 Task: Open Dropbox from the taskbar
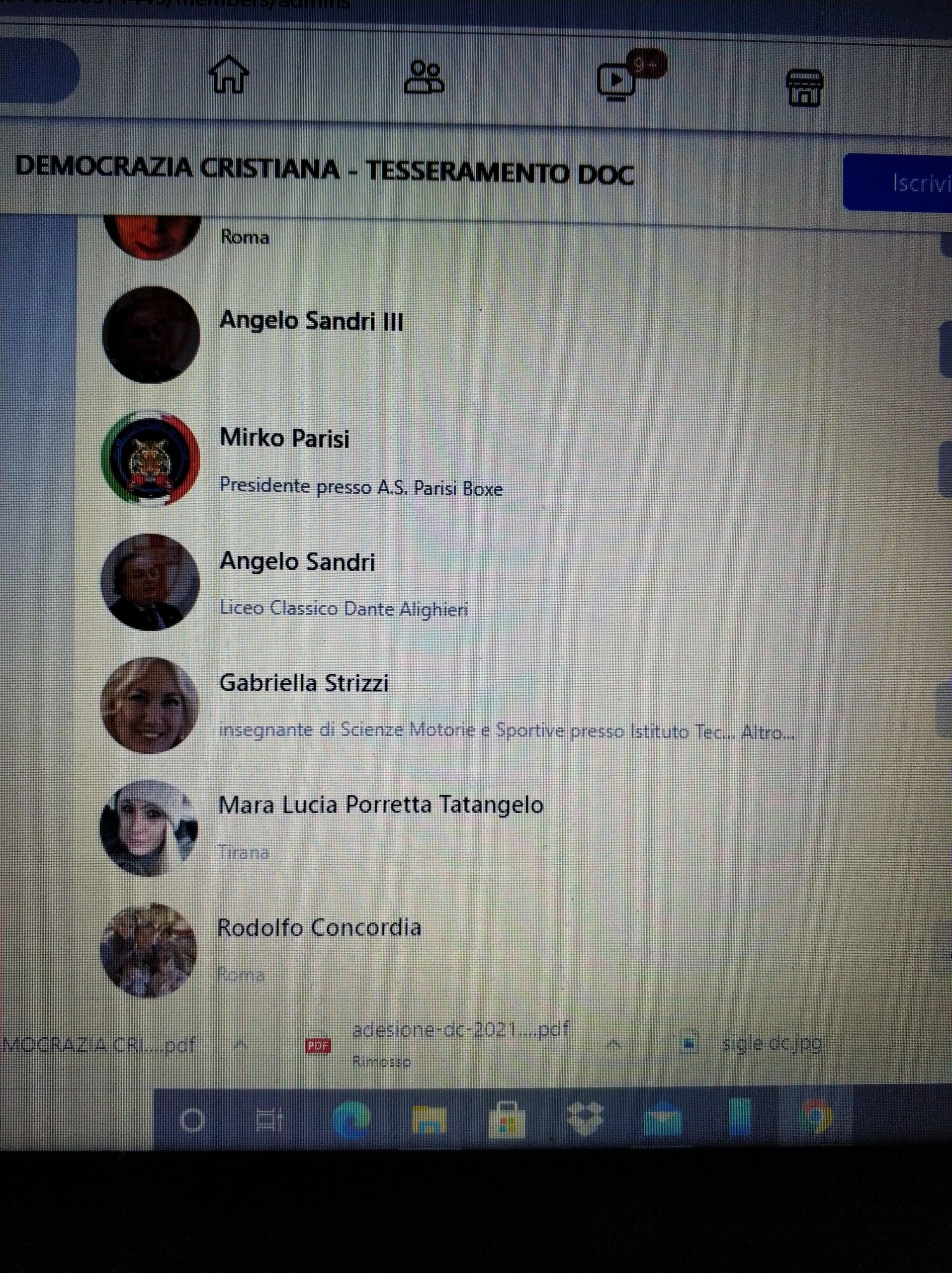click(585, 1118)
